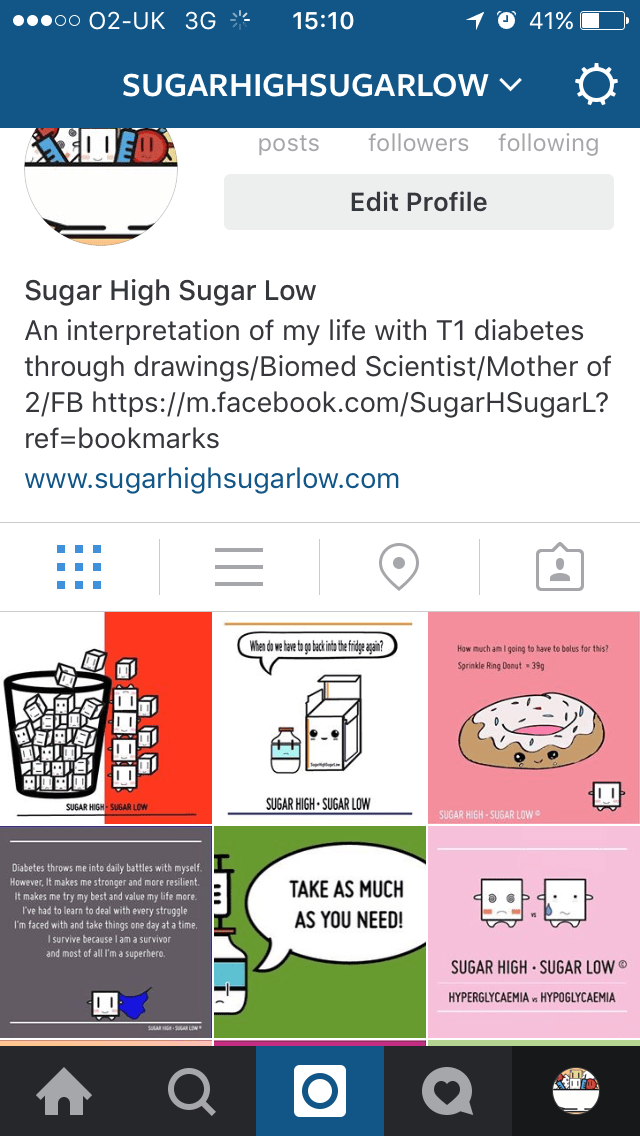Open the 'Take as much as you need' post

point(320,931)
